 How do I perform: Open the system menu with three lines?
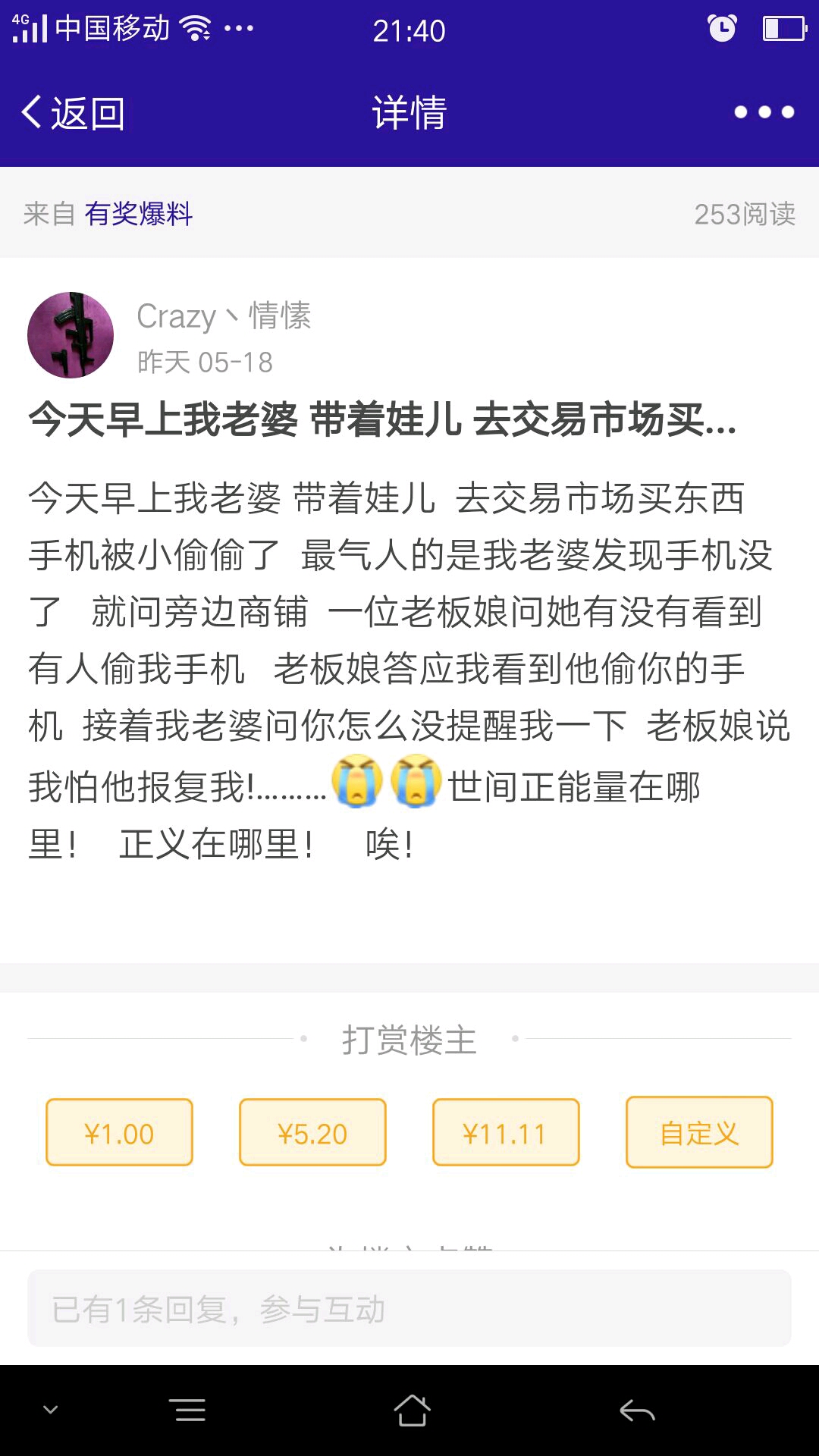(x=190, y=1410)
